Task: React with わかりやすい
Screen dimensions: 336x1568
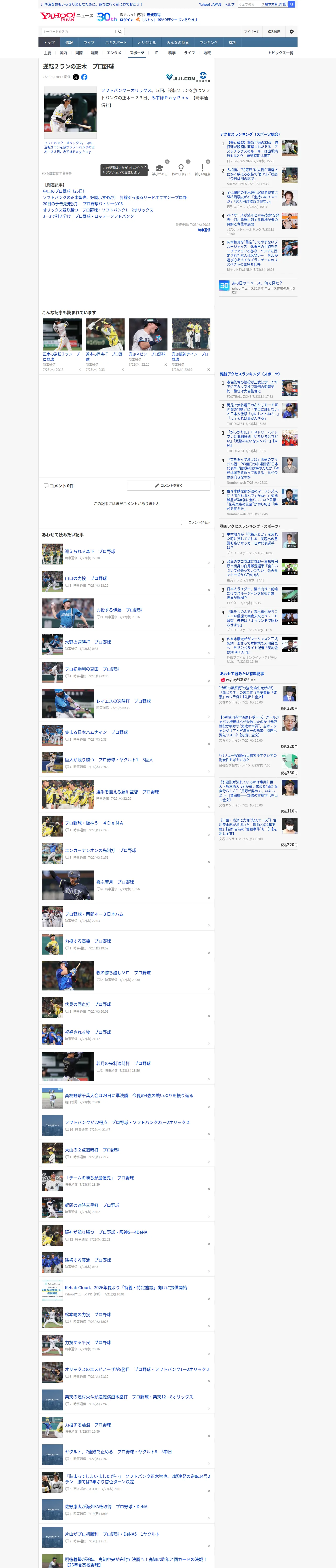Action: [181, 170]
